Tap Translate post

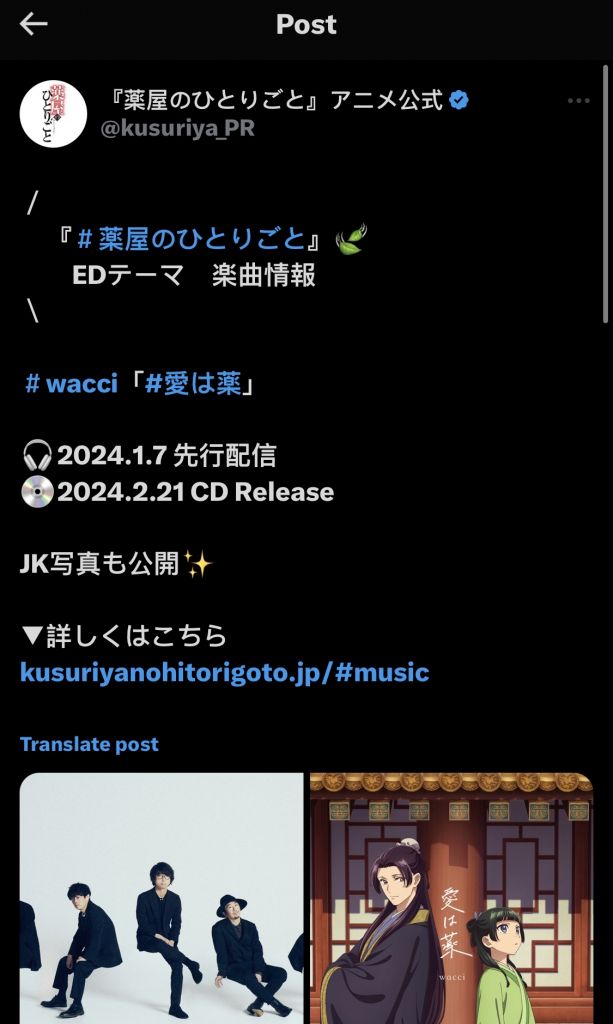click(89, 744)
